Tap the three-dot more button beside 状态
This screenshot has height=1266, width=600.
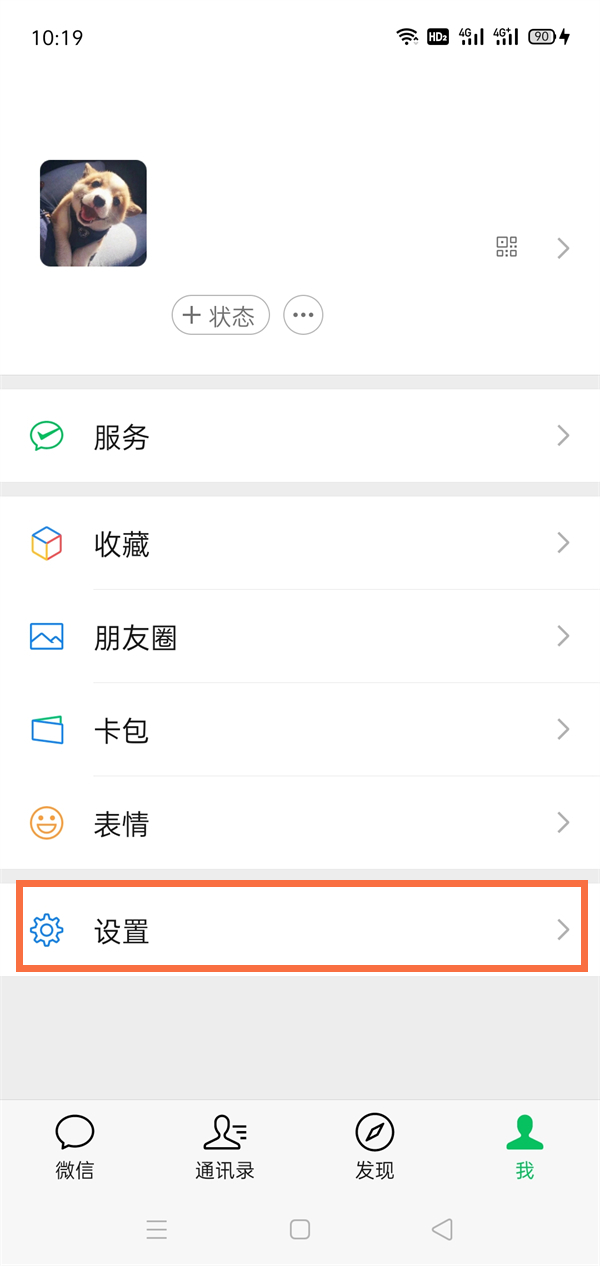coord(304,316)
